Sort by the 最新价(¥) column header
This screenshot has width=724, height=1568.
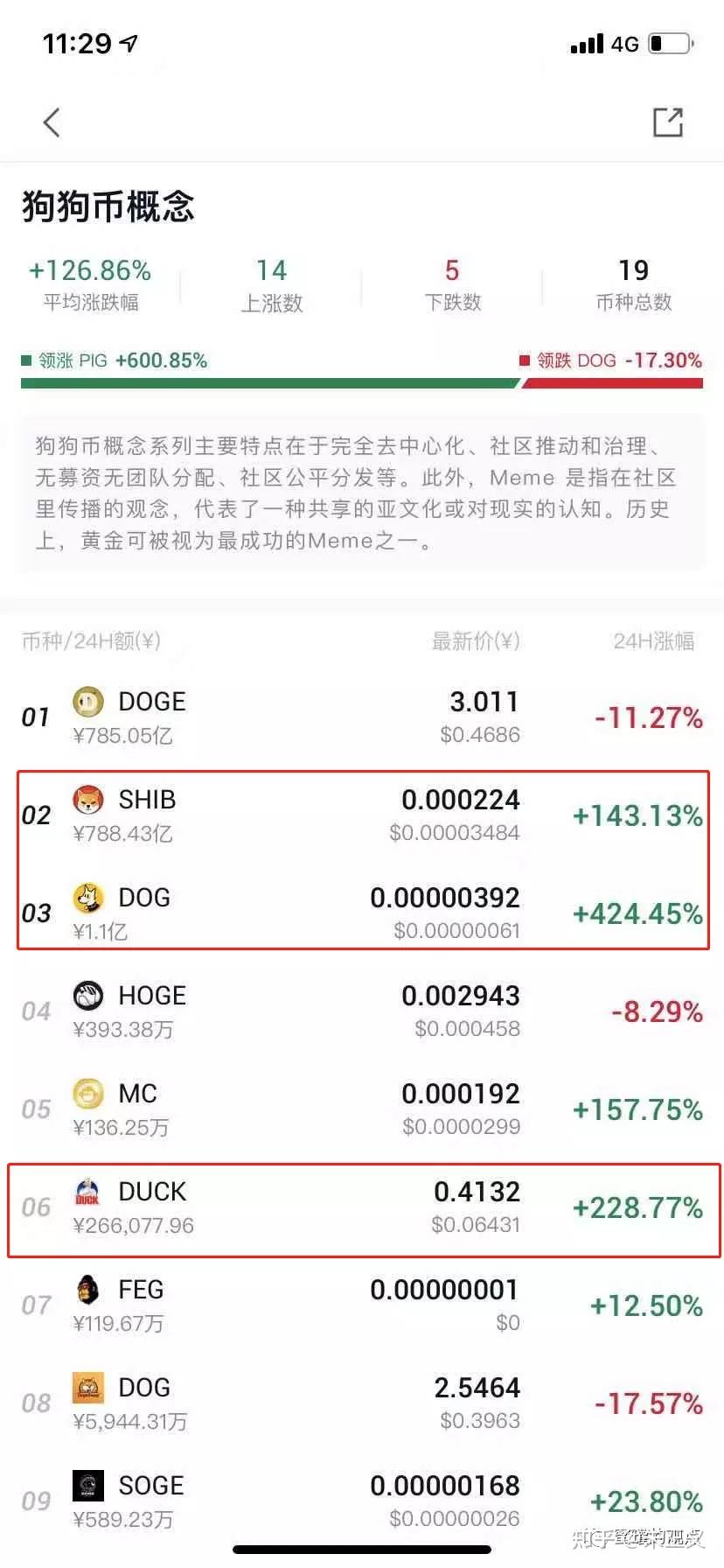tap(476, 640)
